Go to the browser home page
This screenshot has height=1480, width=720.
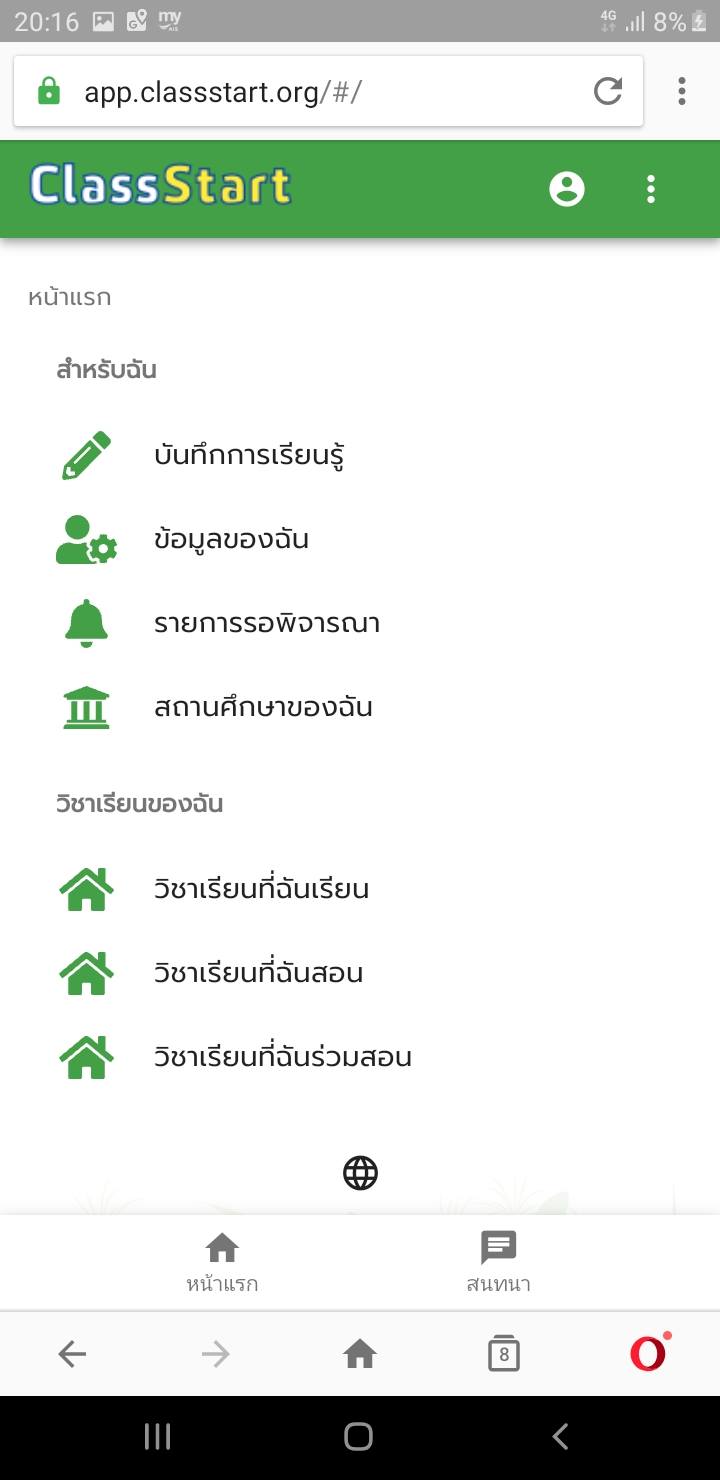coord(360,1354)
